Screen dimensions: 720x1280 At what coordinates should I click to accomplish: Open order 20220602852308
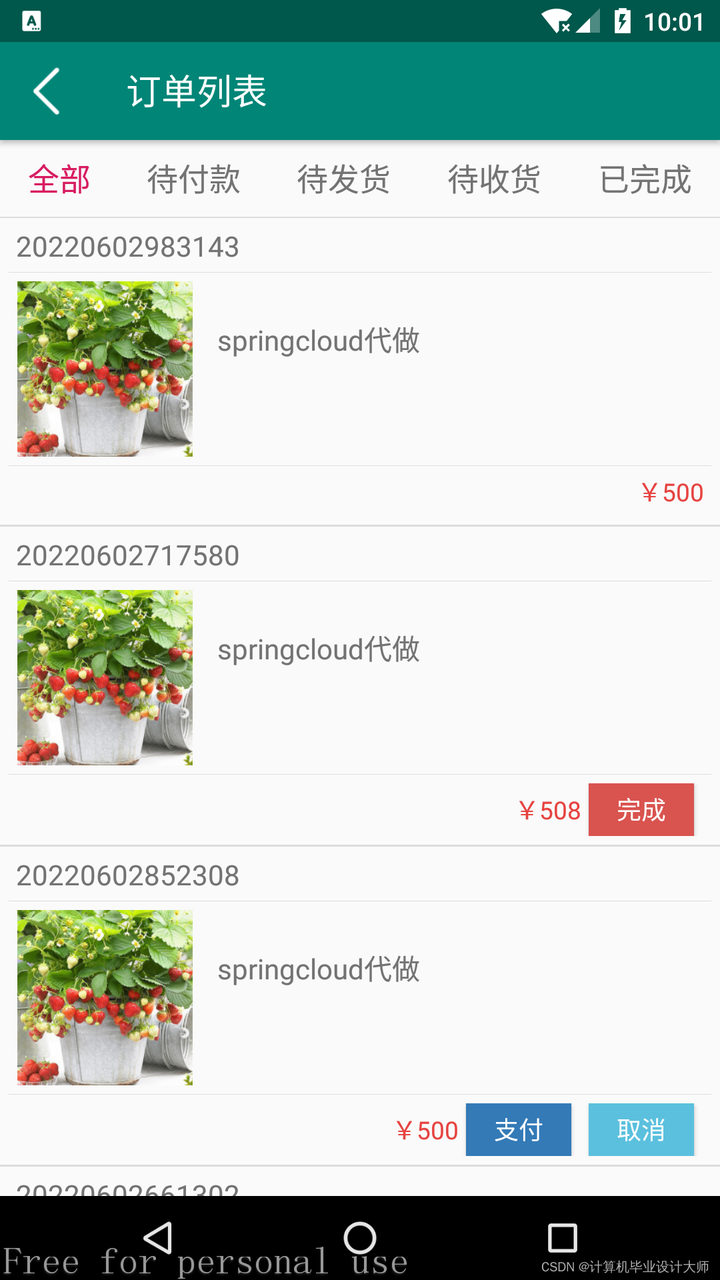tap(318, 997)
